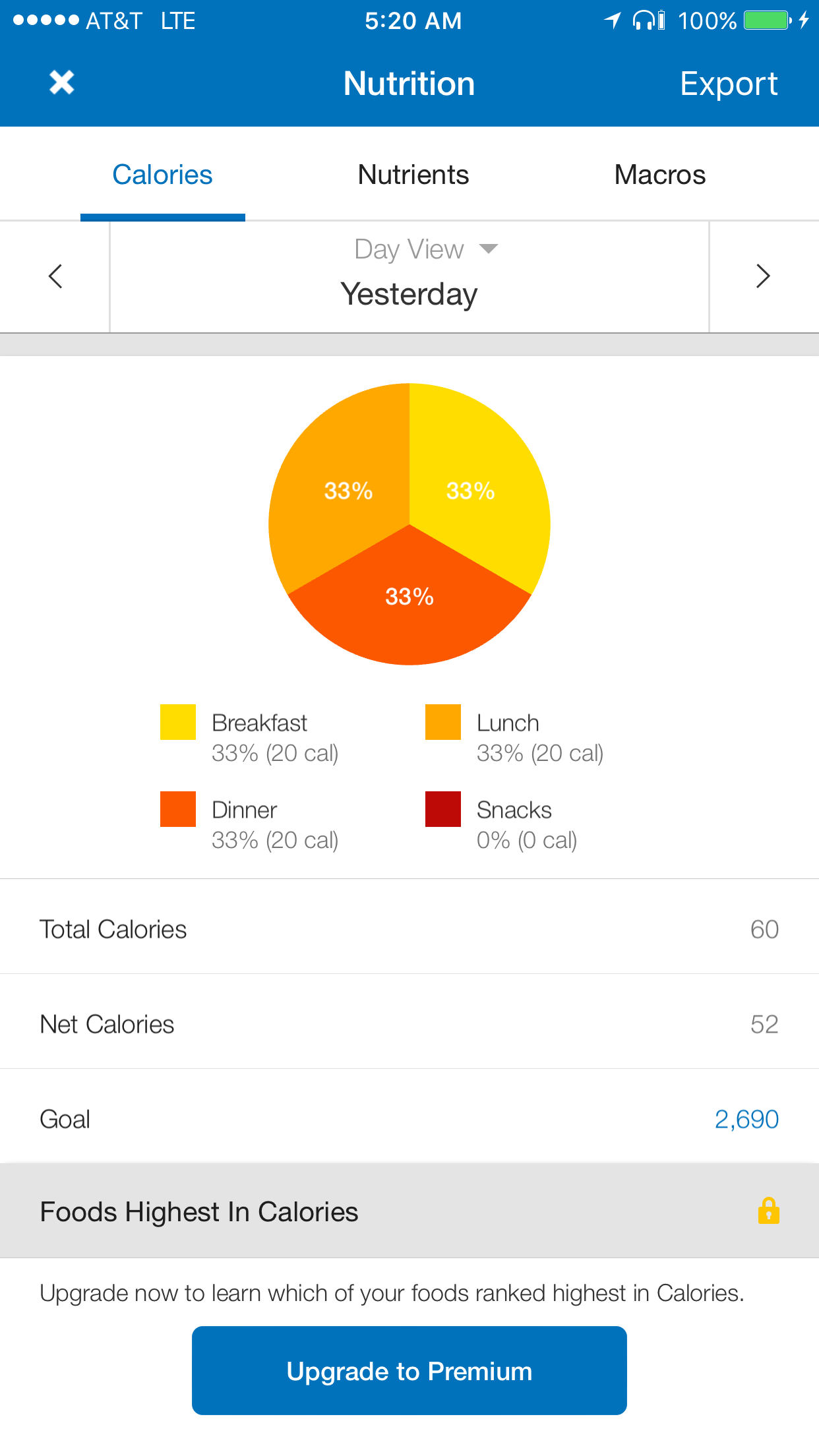The image size is (819, 1456).
Task: Open the Day View dropdown
Action: click(x=425, y=249)
